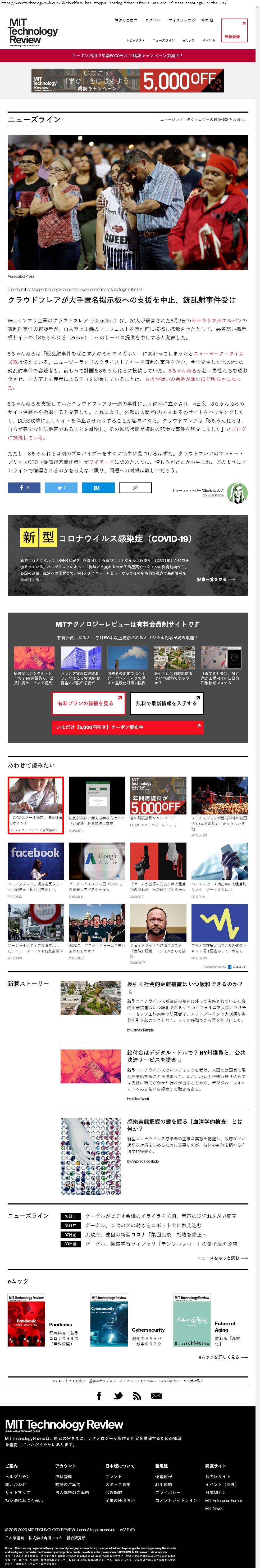Share the article on Twitter

pos(61,488)
